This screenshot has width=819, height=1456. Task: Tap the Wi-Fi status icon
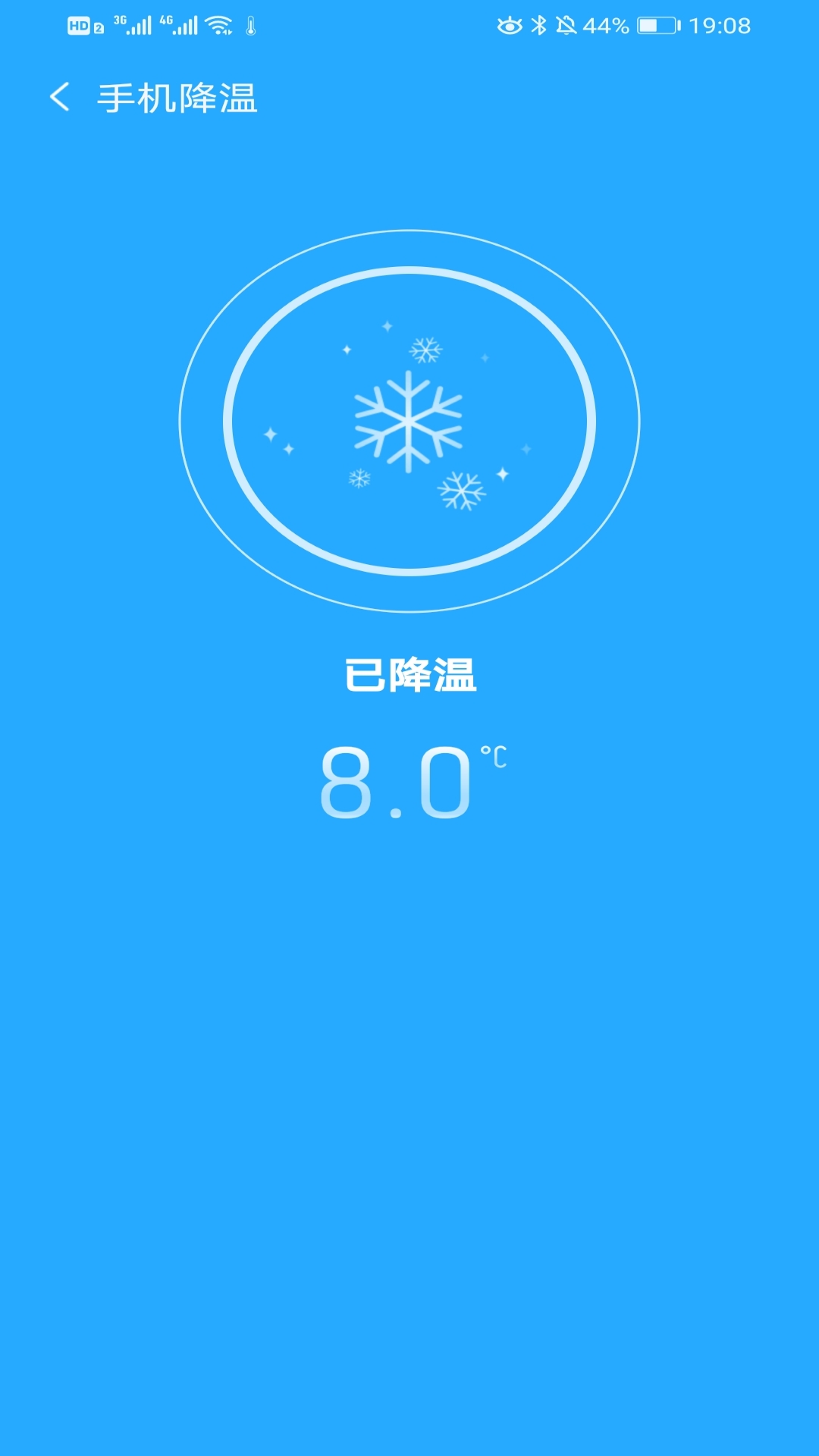tap(218, 24)
